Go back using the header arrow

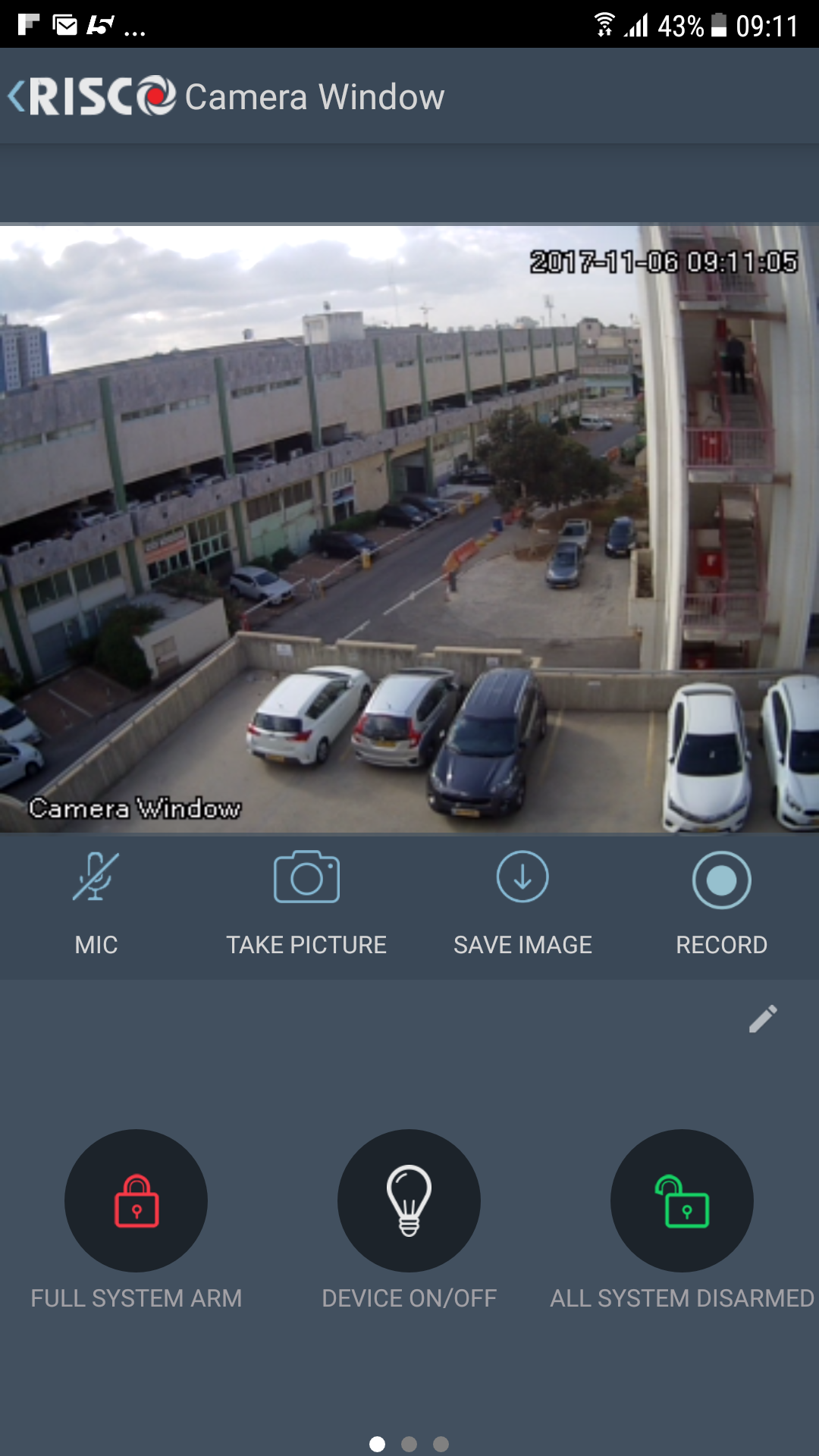click(17, 96)
